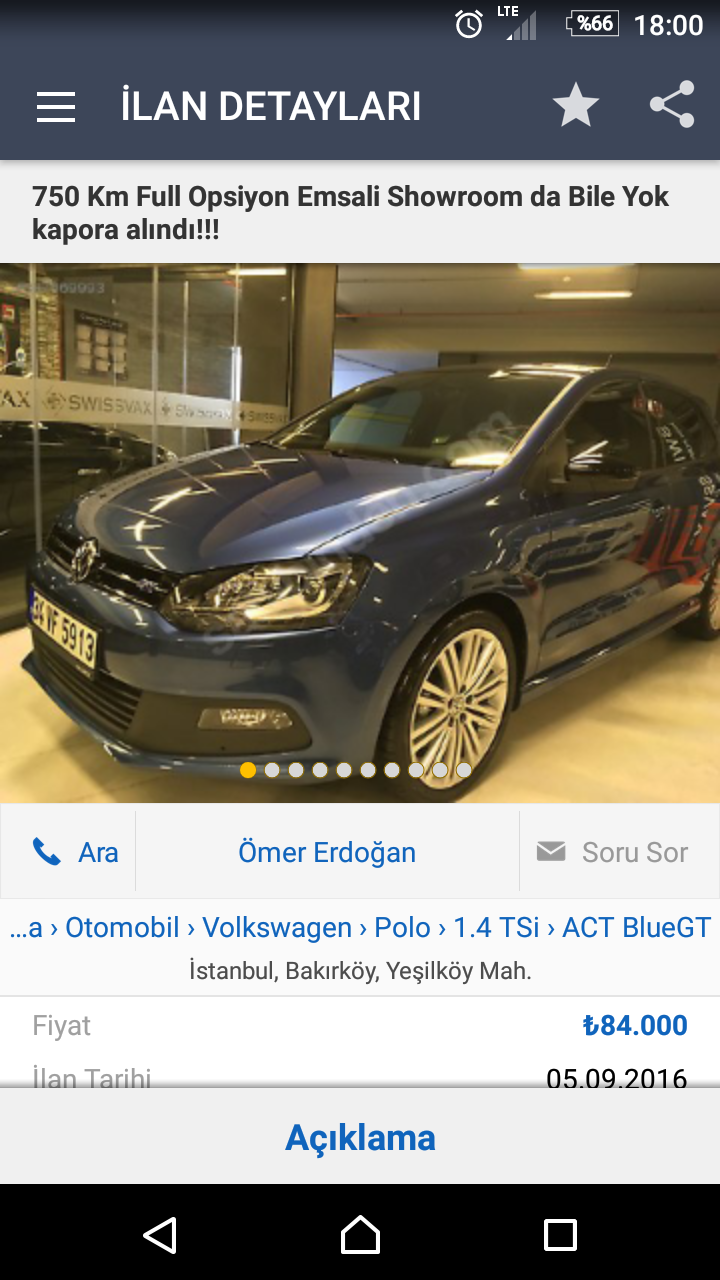Expand the Açıklama description section
720x1280 pixels.
[x=360, y=1137]
